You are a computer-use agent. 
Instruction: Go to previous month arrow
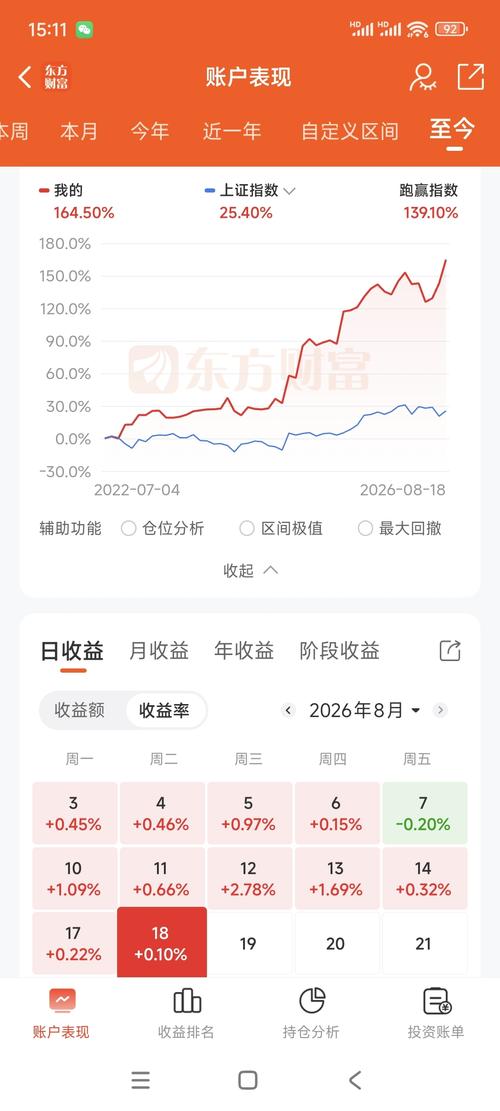coord(288,710)
